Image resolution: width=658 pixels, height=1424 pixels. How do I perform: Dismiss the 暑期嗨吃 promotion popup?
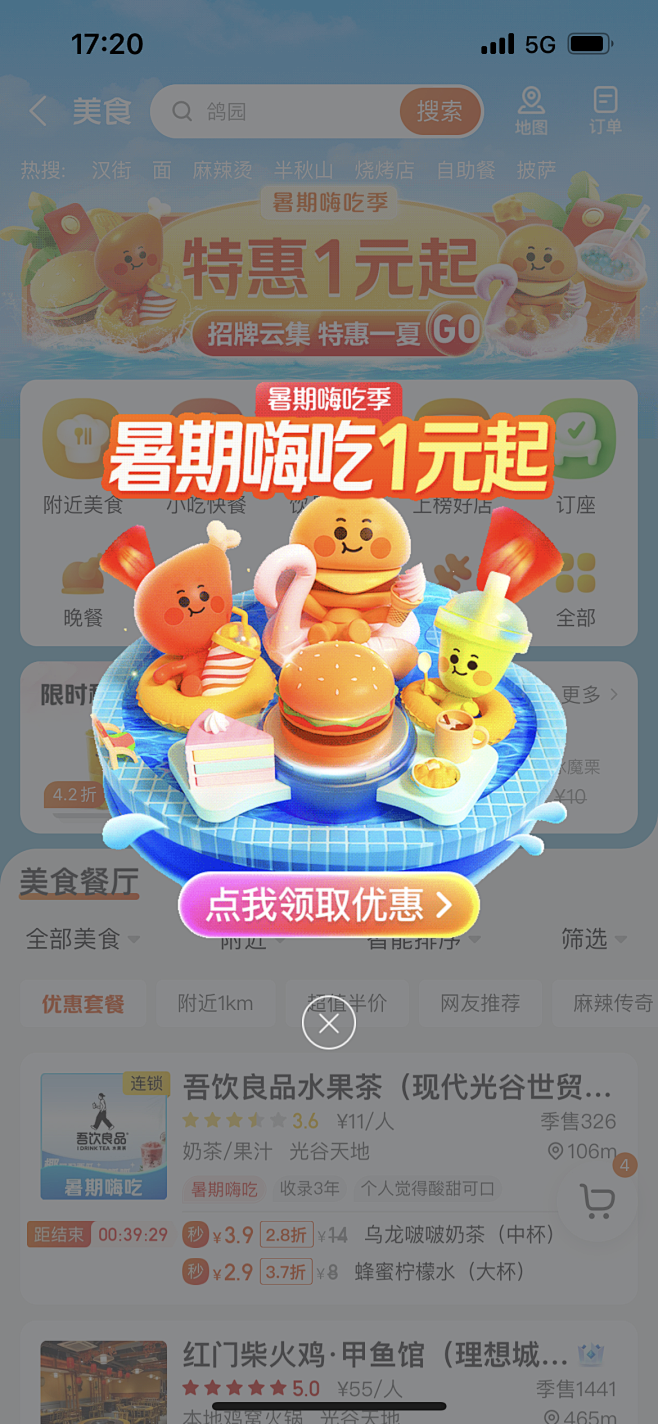[329, 1024]
